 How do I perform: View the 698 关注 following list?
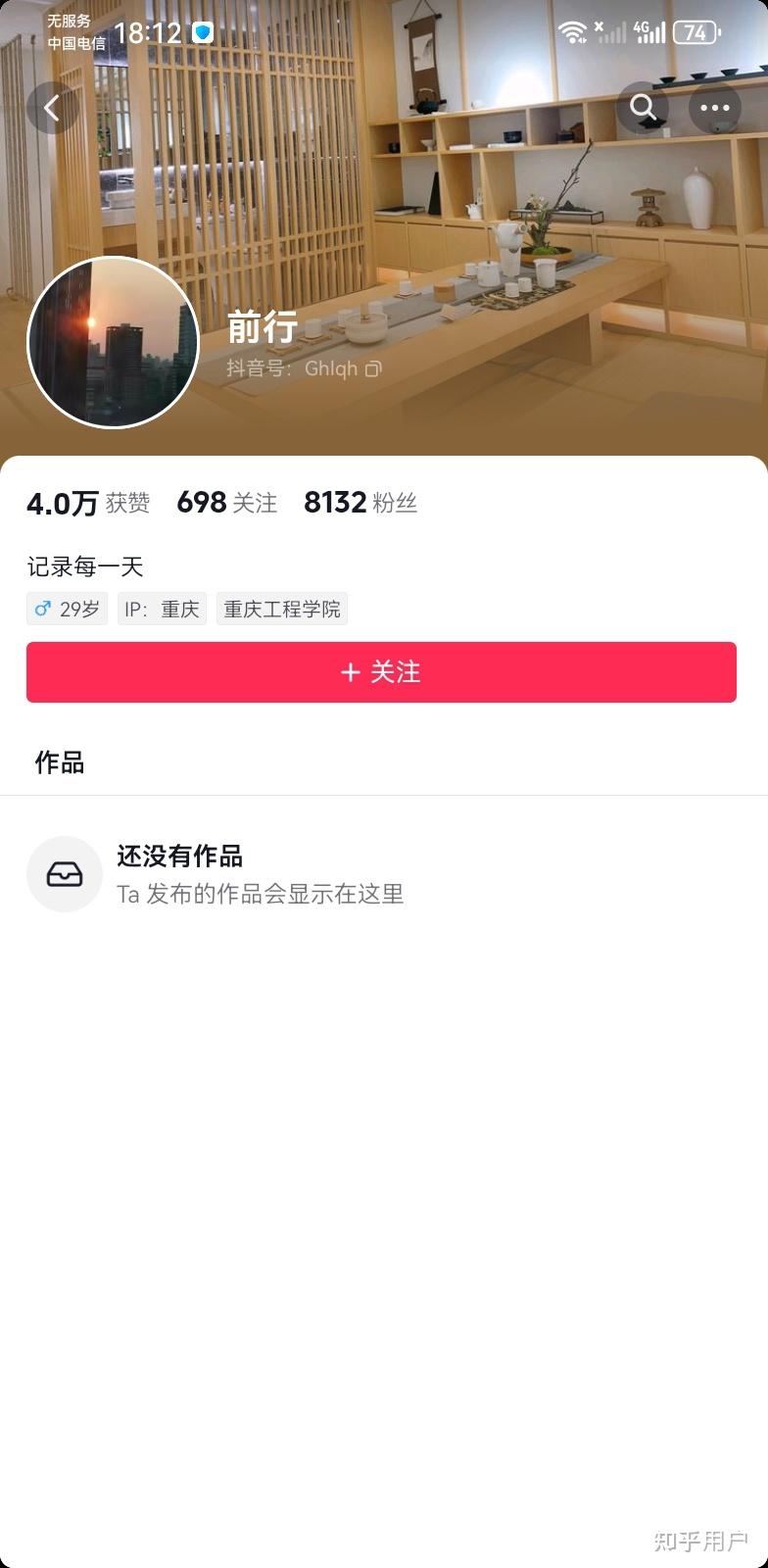226,503
